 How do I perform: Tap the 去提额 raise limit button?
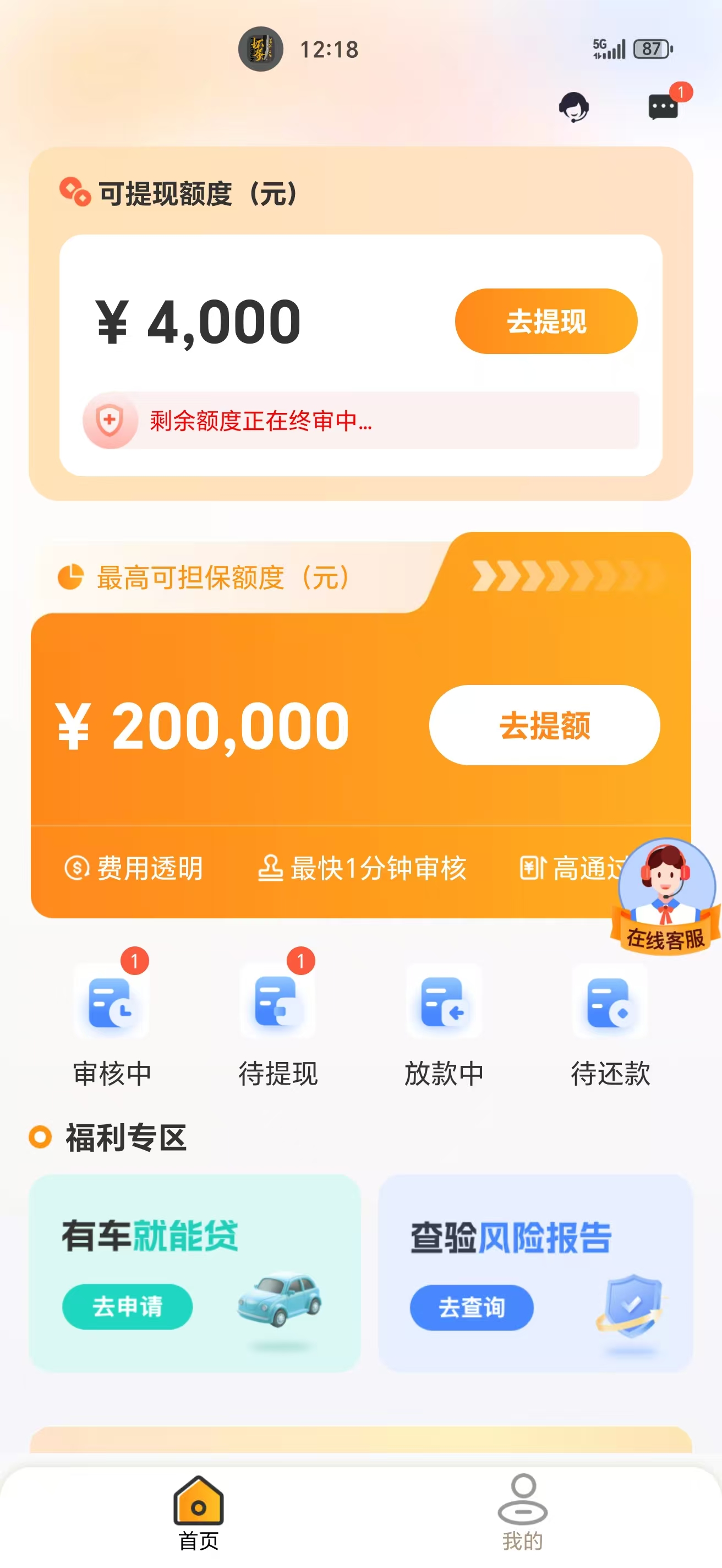click(x=544, y=725)
